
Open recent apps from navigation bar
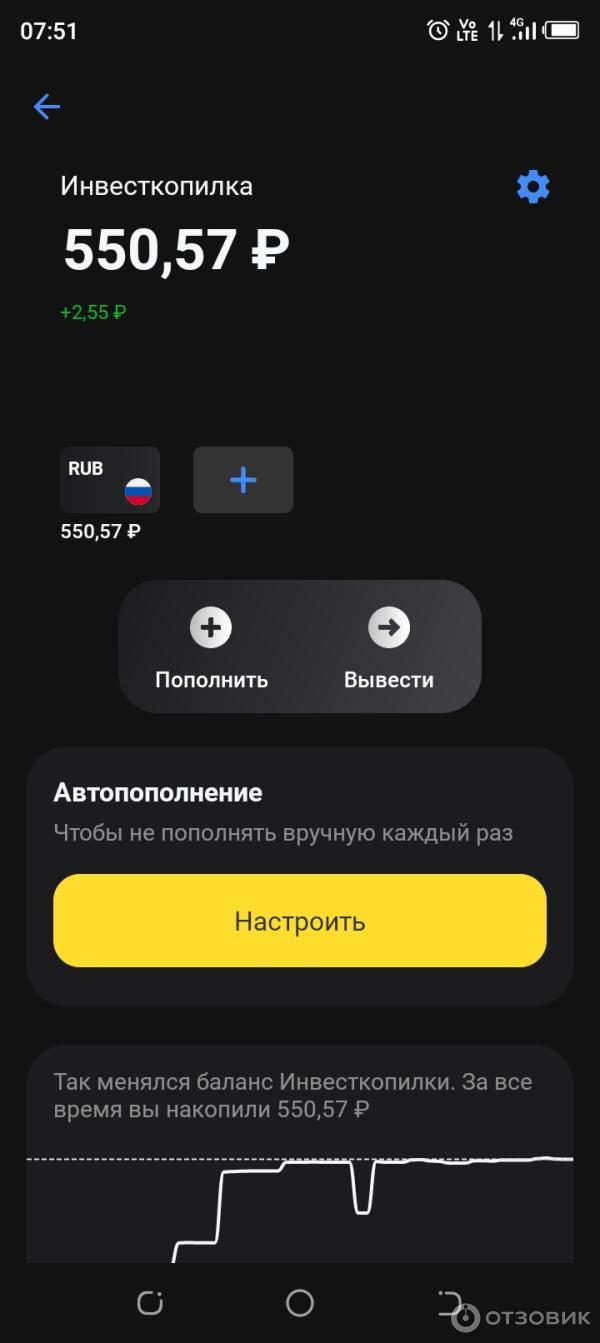point(150,1302)
